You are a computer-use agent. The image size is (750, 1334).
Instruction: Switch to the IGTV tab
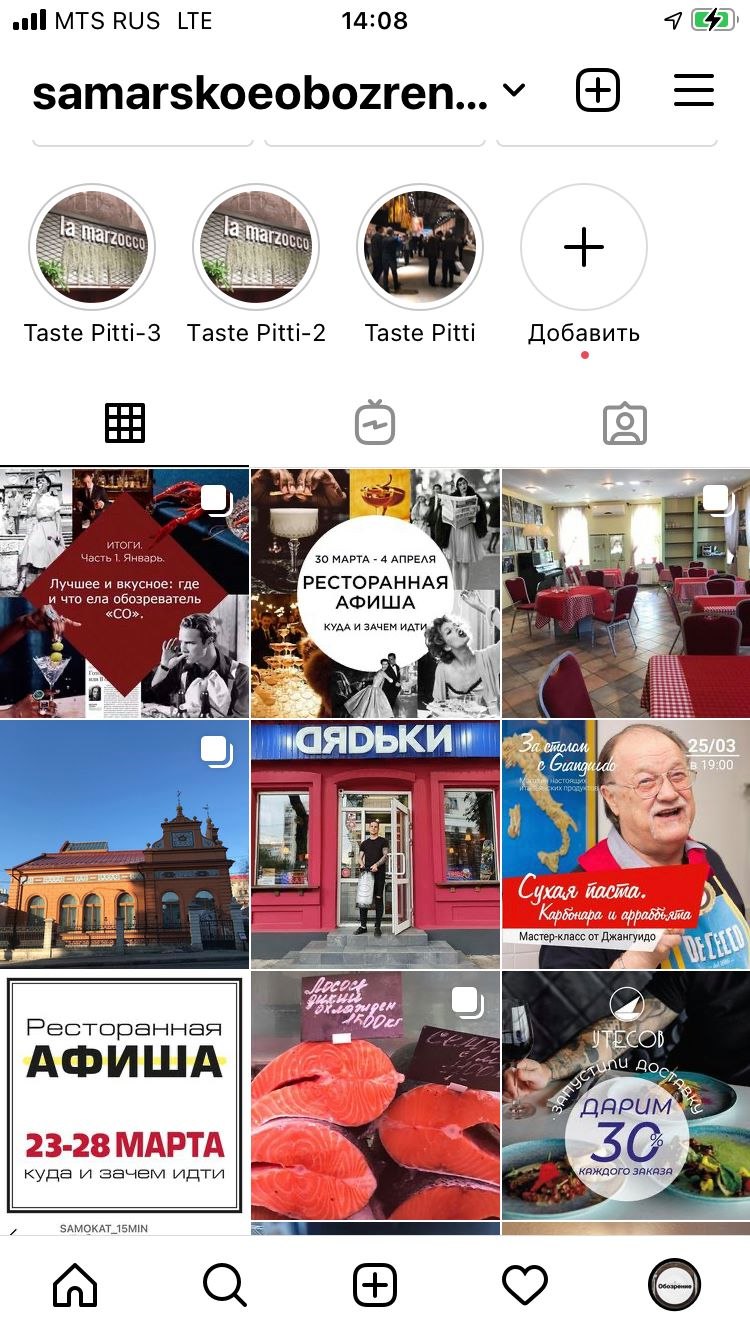pos(375,424)
